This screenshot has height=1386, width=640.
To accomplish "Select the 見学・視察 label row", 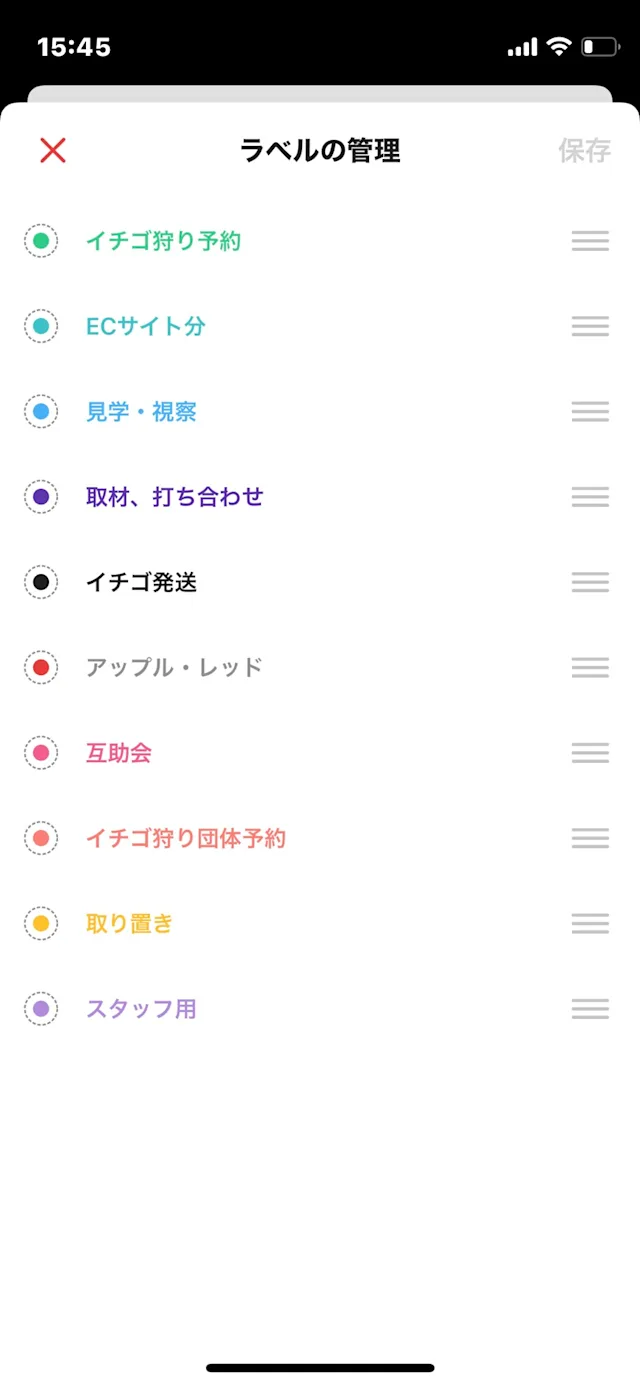I will pyautogui.click(x=141, y=412).
